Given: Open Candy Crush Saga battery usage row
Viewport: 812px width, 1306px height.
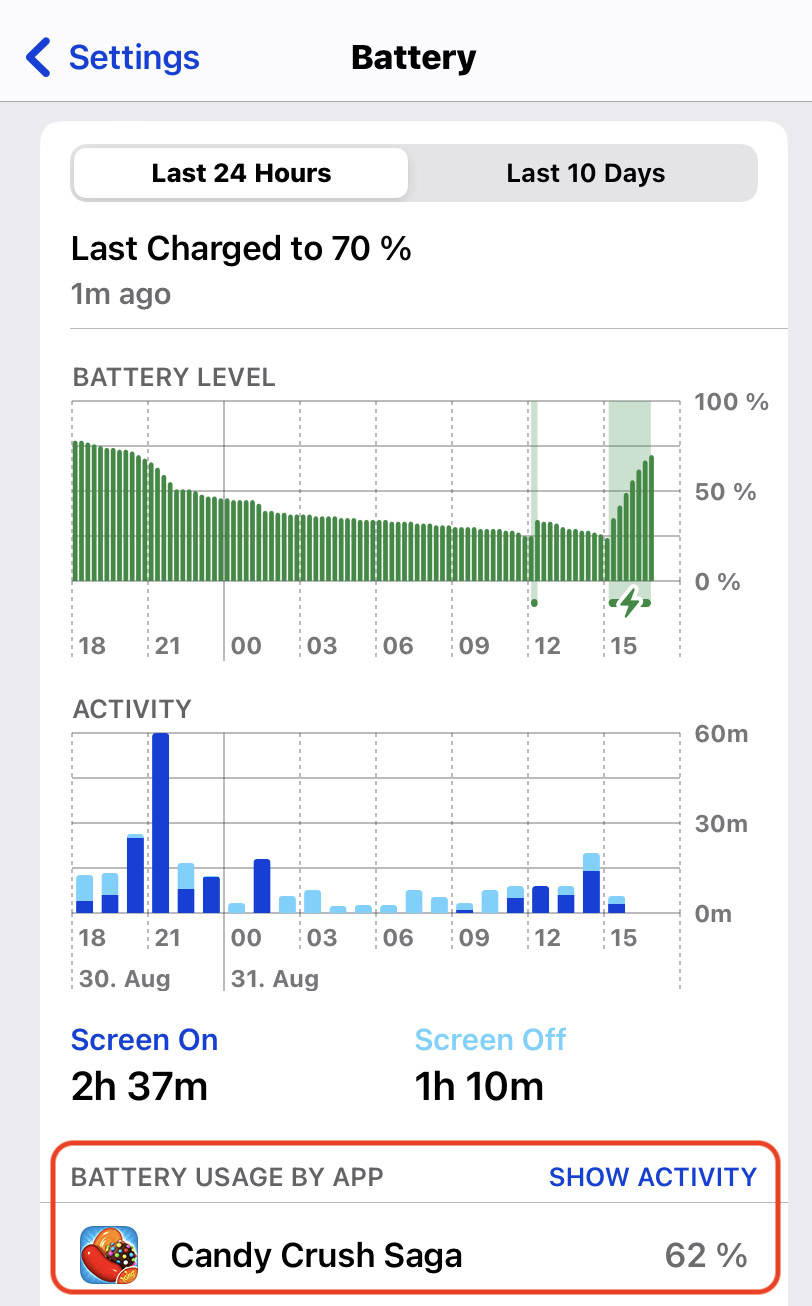Looking at the screenshot, I should (414, 1254).
